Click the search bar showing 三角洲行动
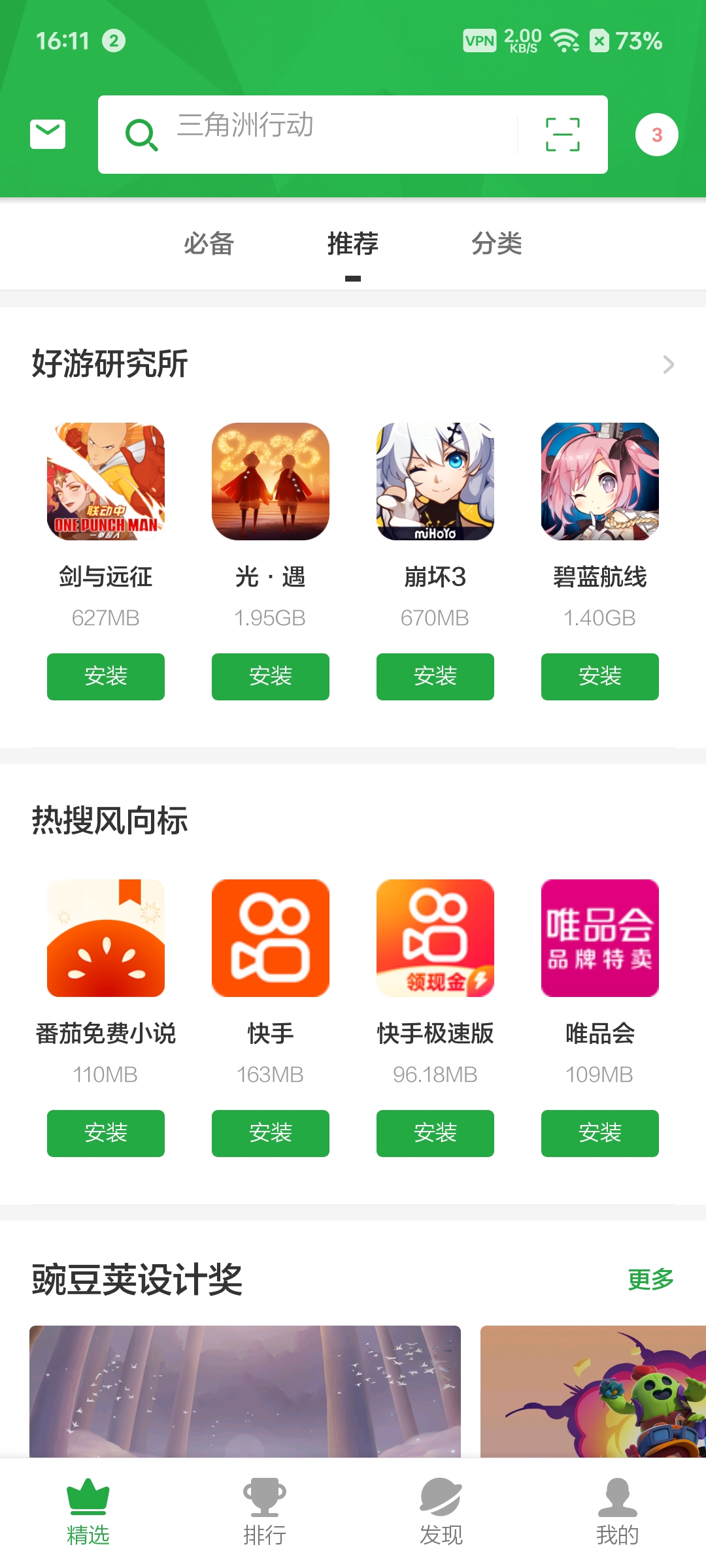 (327, 134)
